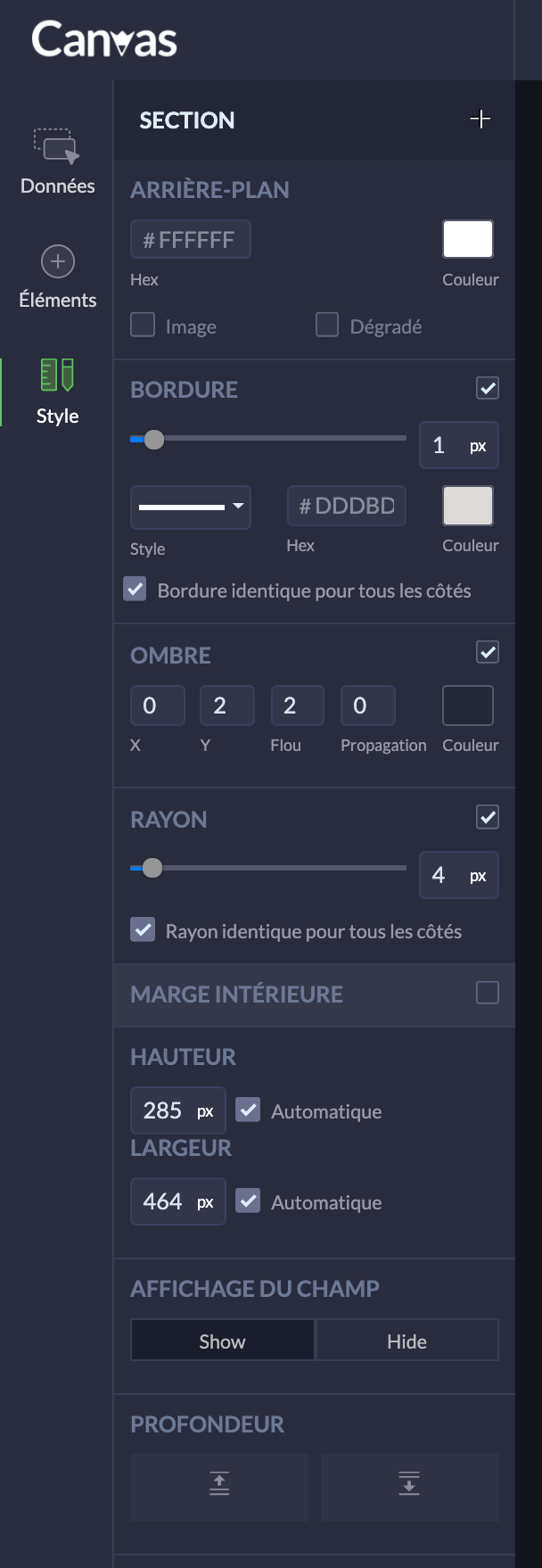542x1568 pixels.
Task: Enable the Dégradé checkbox
Action: (327, 325)
